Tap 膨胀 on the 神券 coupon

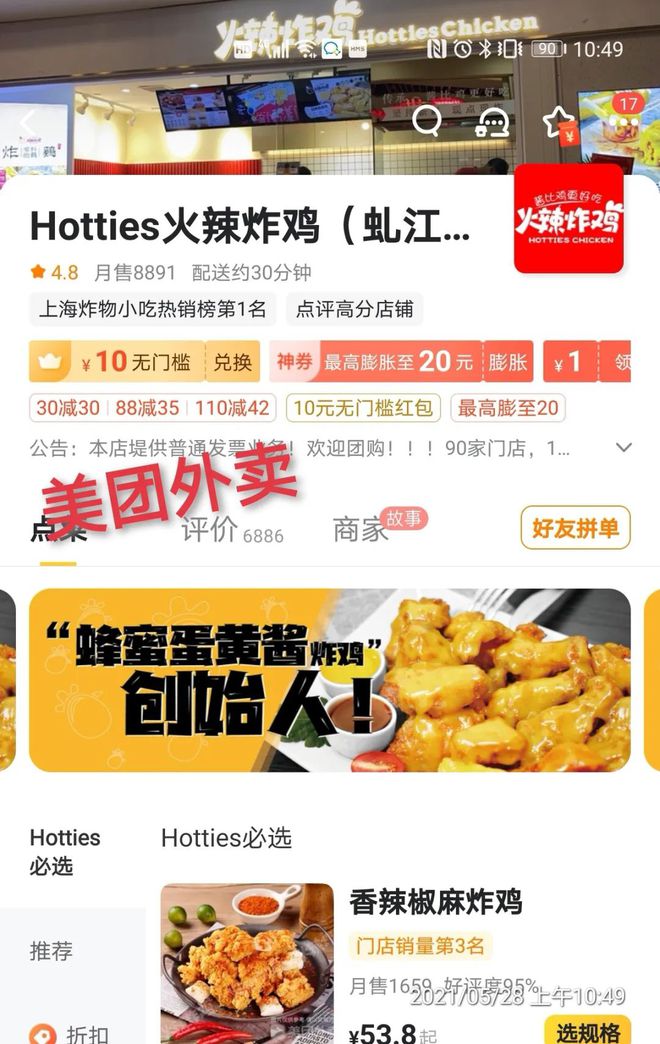click(507, 362)
